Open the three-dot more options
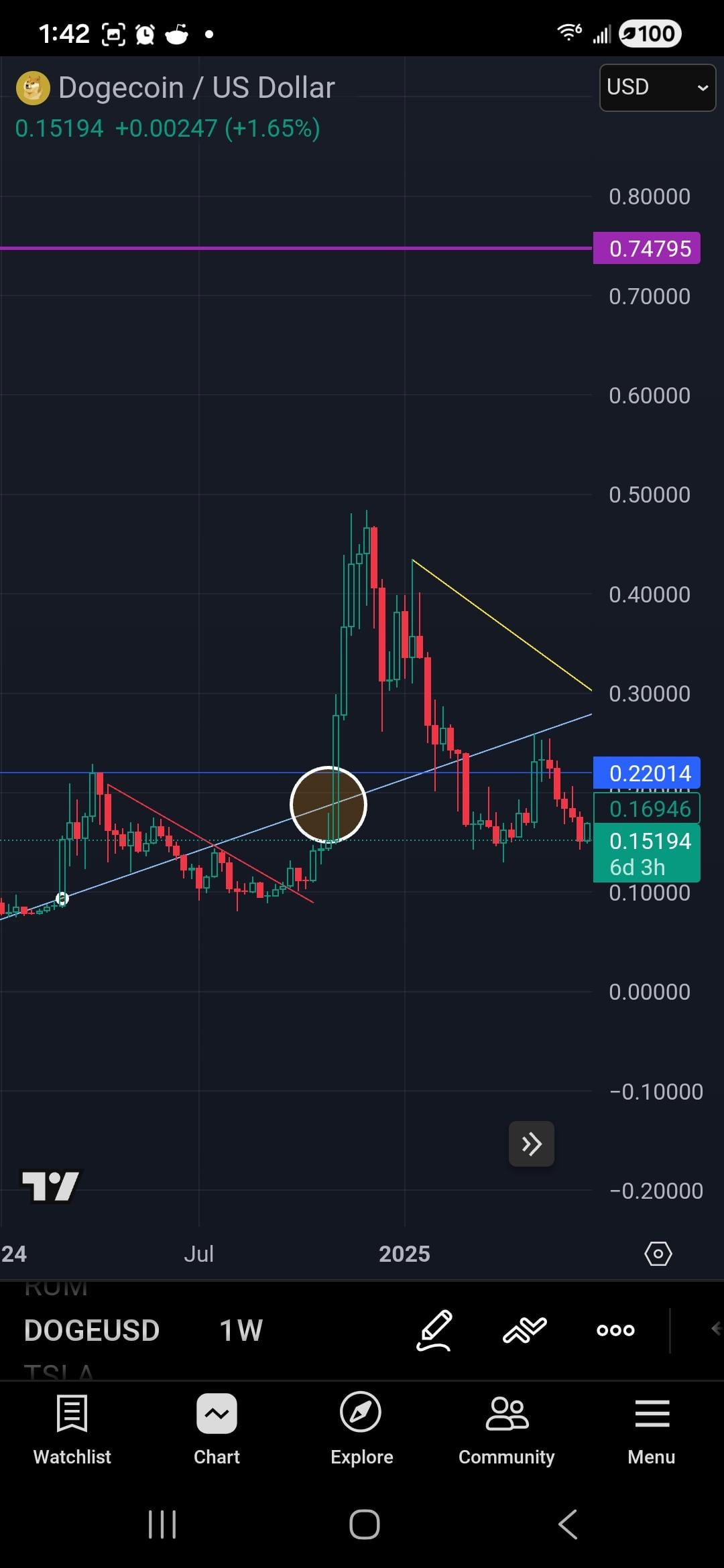This screenshot has height=1568, width=724. click(x=615, y=1329)
